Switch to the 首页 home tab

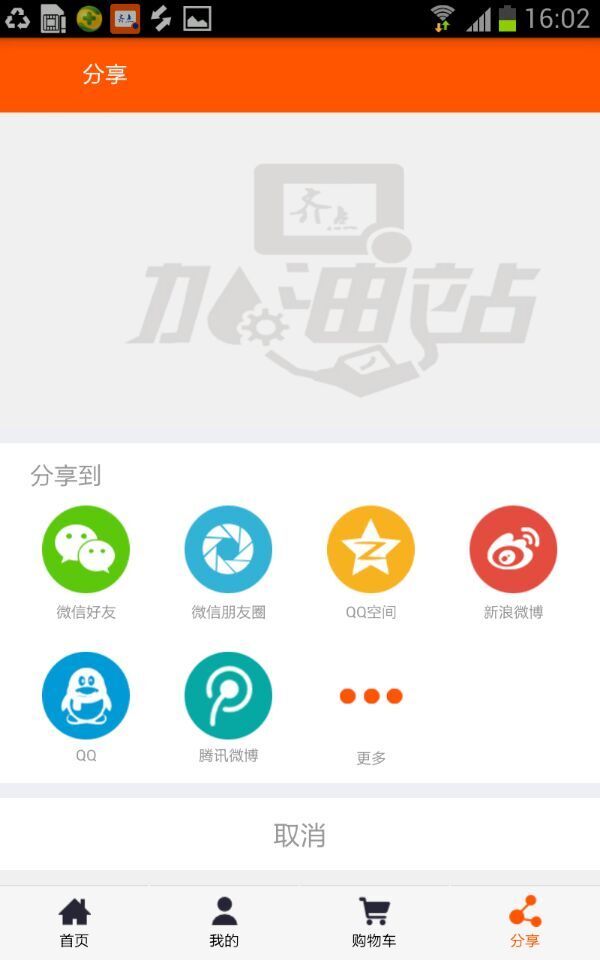(x=74, y=922)
